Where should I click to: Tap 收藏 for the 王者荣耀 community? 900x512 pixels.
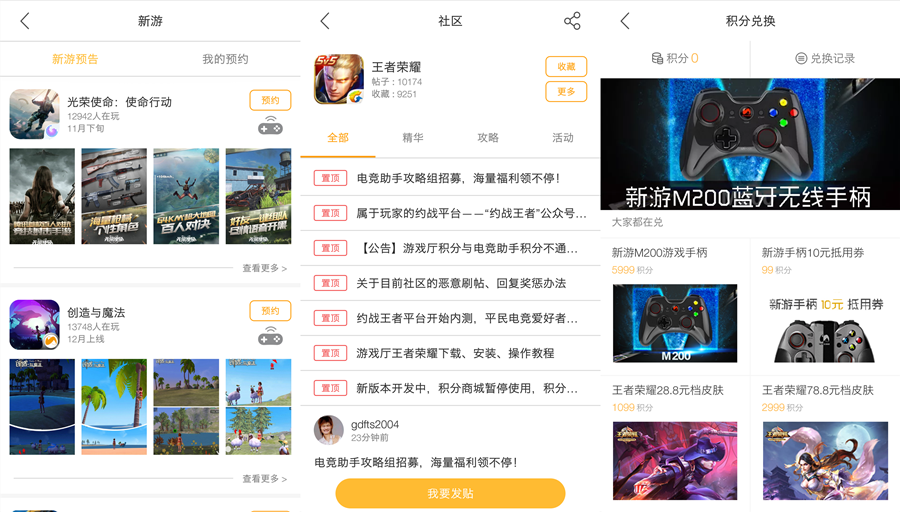click(566, 67)
